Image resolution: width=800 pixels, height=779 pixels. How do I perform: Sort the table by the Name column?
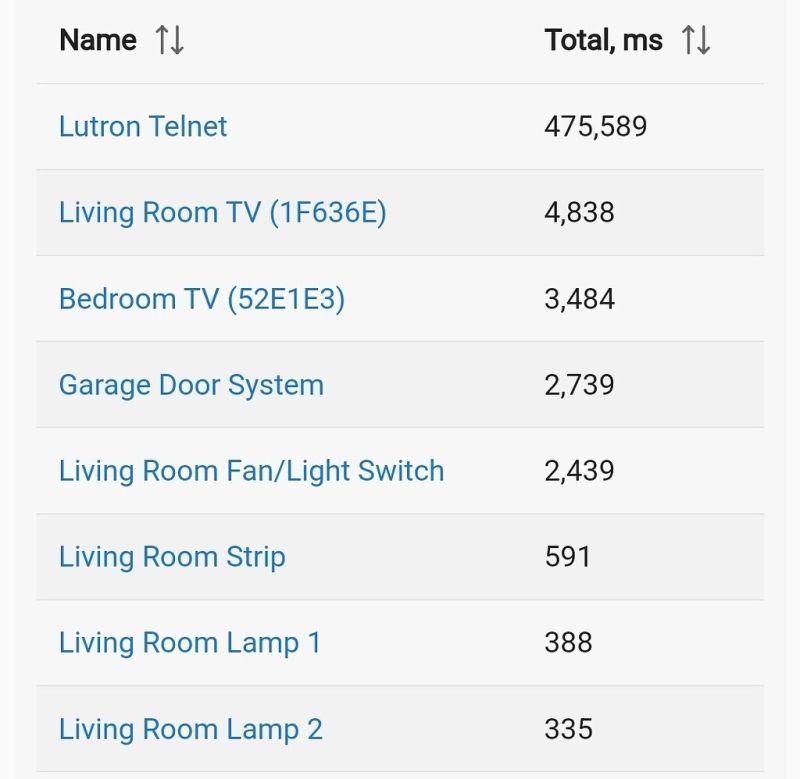click(169, 40)
